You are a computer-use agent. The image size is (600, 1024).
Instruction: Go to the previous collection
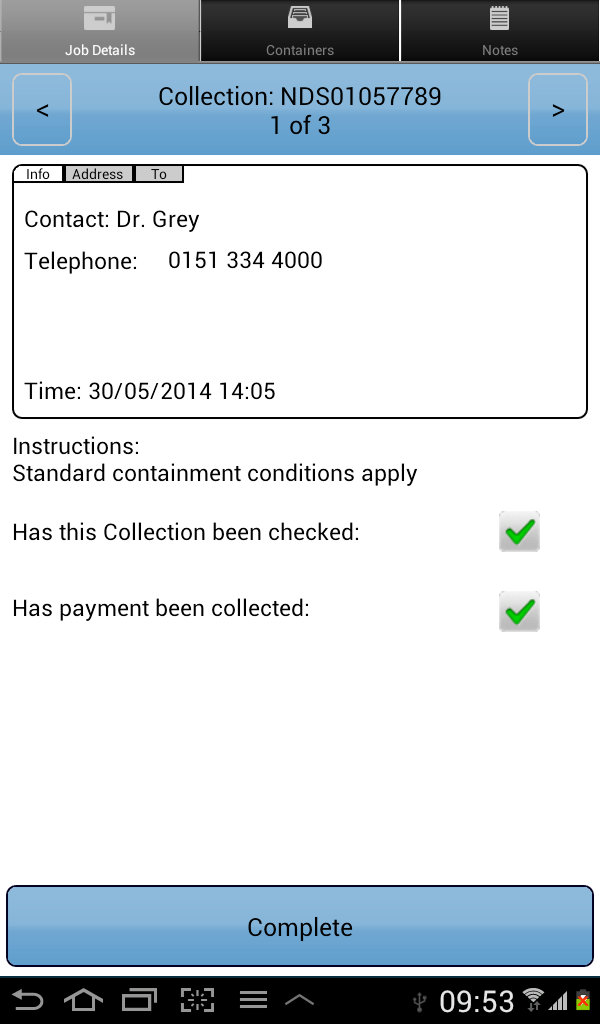pyautogui.click(x=42, y=110)
